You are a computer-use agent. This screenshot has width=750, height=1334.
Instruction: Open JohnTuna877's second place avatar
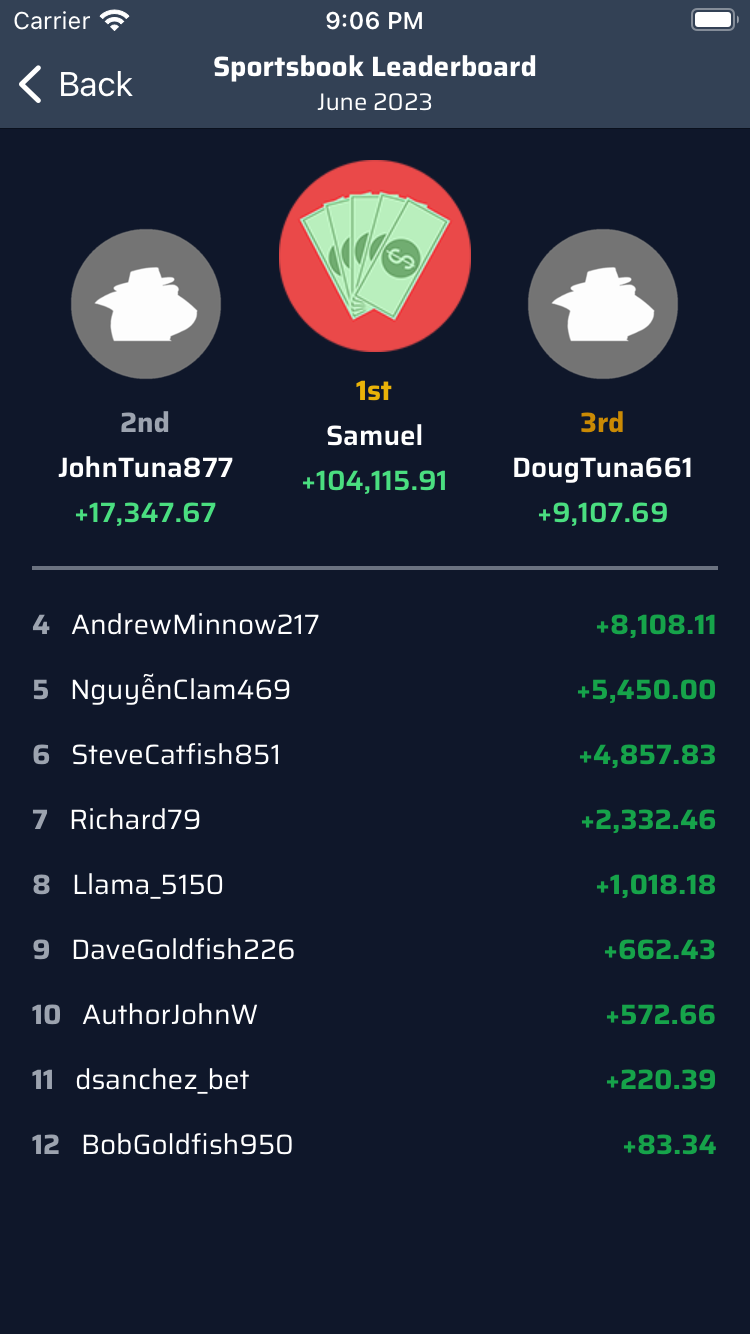[146, 304]
